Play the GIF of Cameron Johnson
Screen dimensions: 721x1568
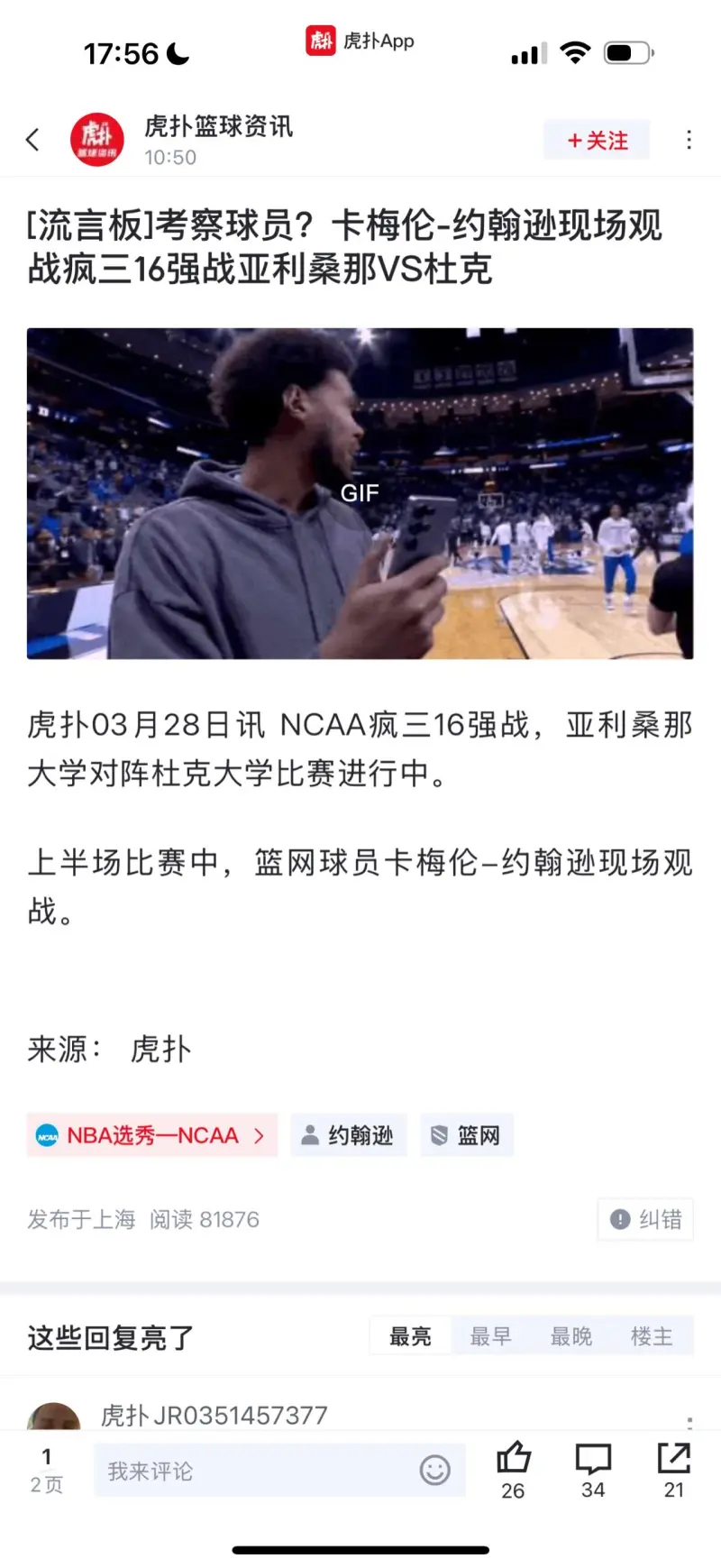coord(360,493)
